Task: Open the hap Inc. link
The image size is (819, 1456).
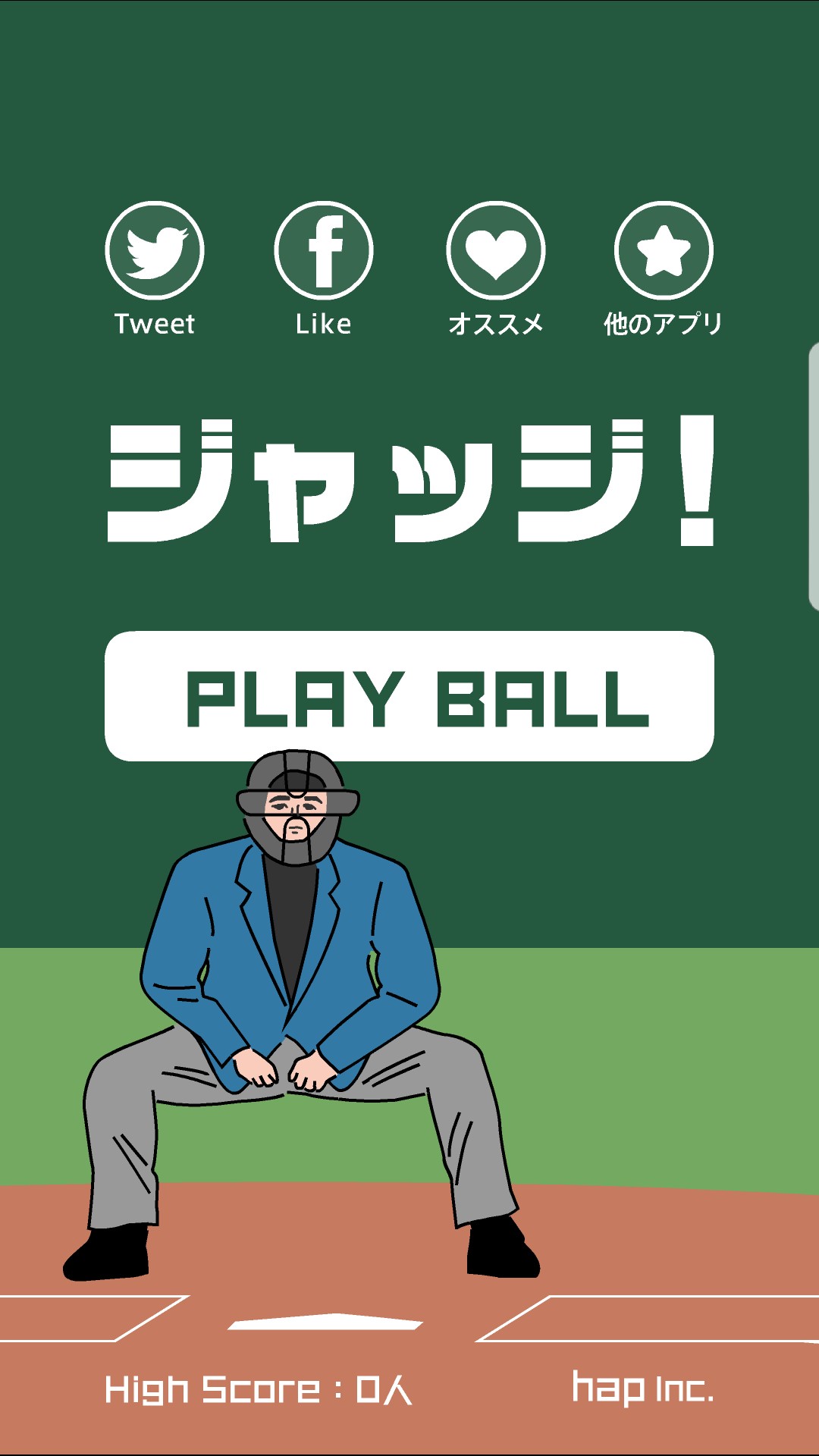Action: coord(643,1389)
